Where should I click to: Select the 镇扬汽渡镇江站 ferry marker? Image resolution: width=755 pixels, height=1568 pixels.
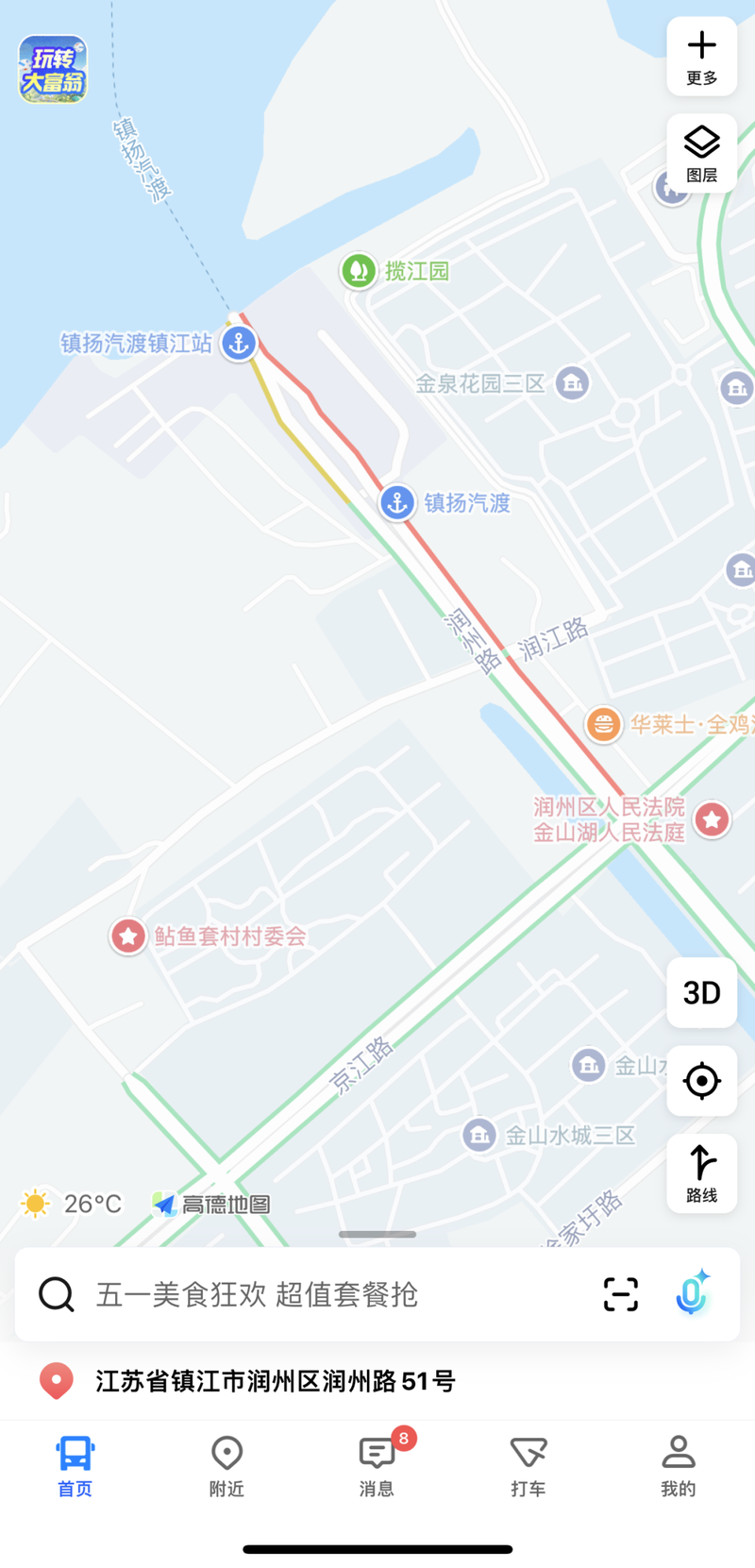click(x=239, y=343)
